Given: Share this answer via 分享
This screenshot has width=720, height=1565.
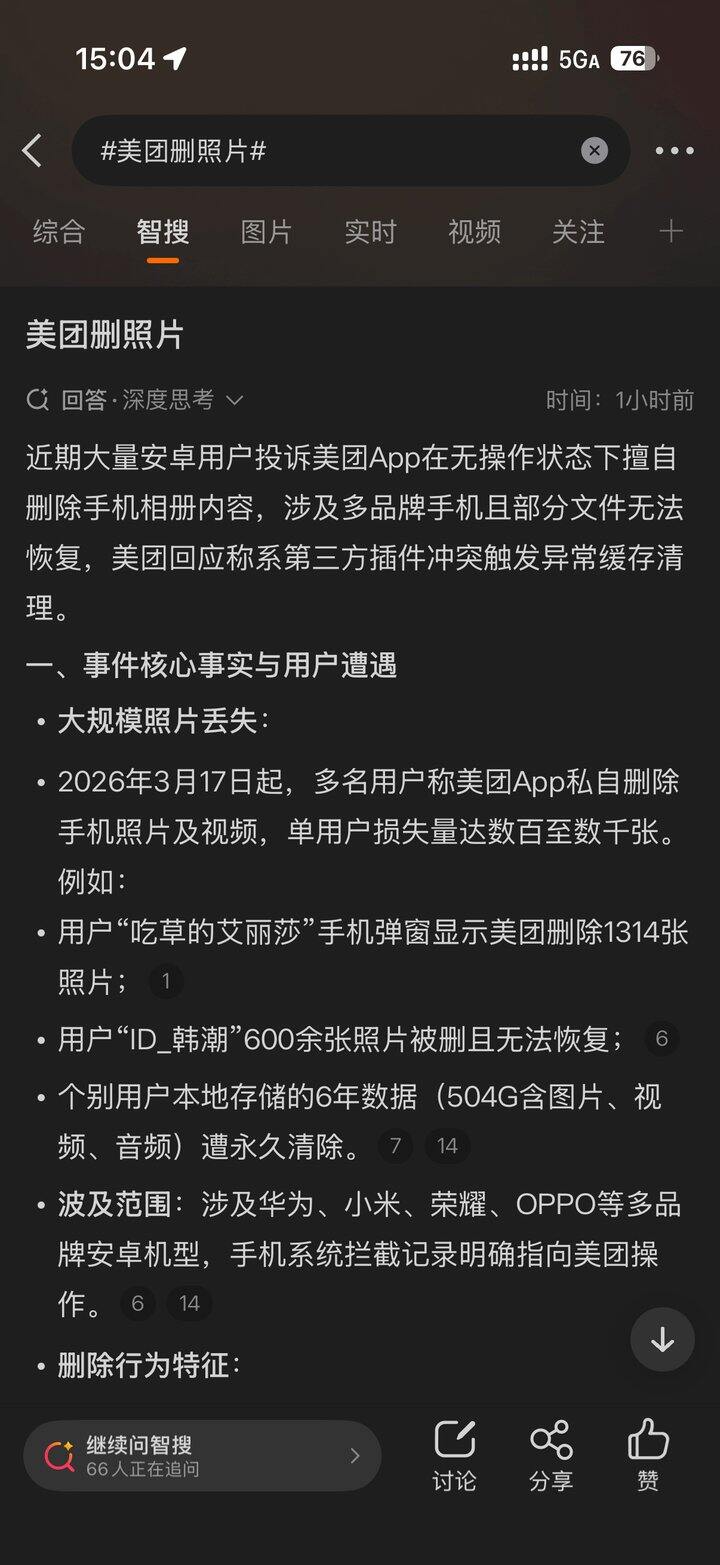Looking at the screenshot, I should (551, 1456).
